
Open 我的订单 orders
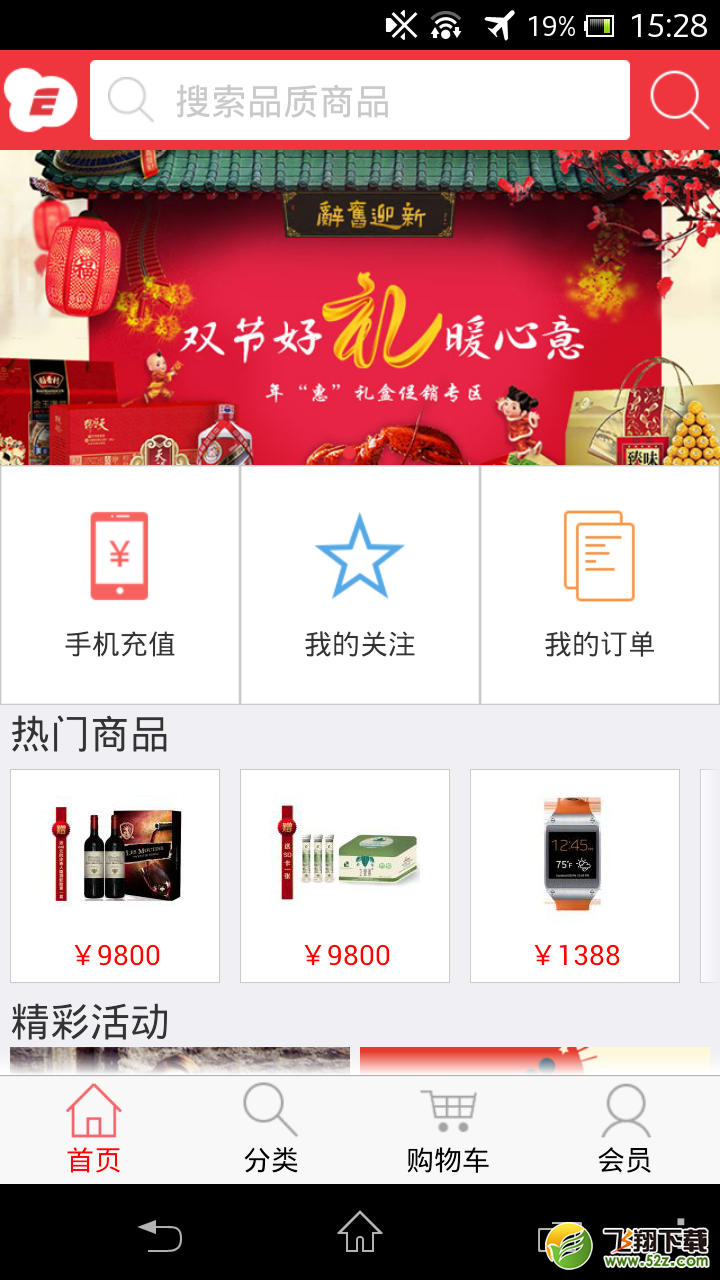click(x=600, y=585)
